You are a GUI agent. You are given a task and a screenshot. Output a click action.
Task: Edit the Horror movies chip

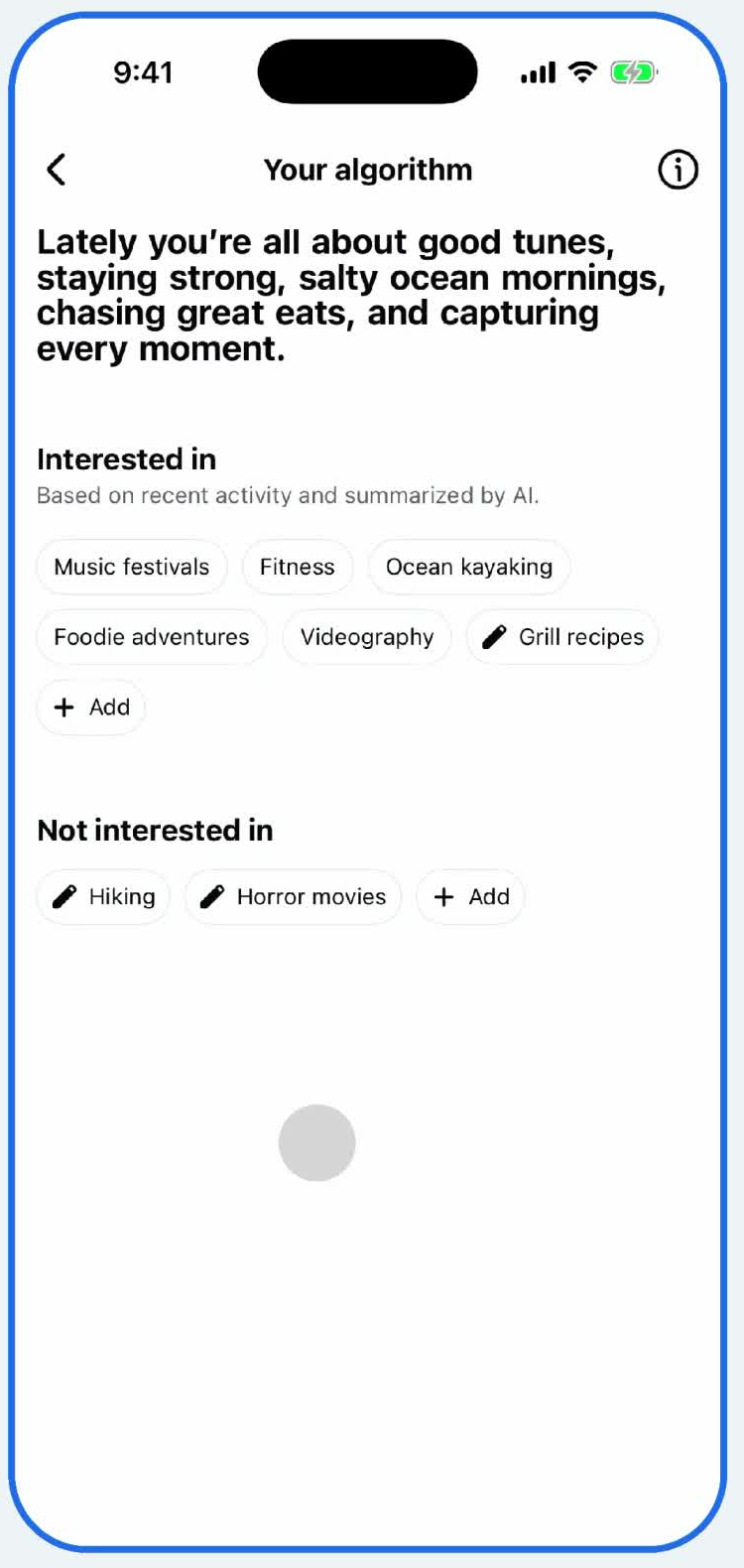pos(293,897)
